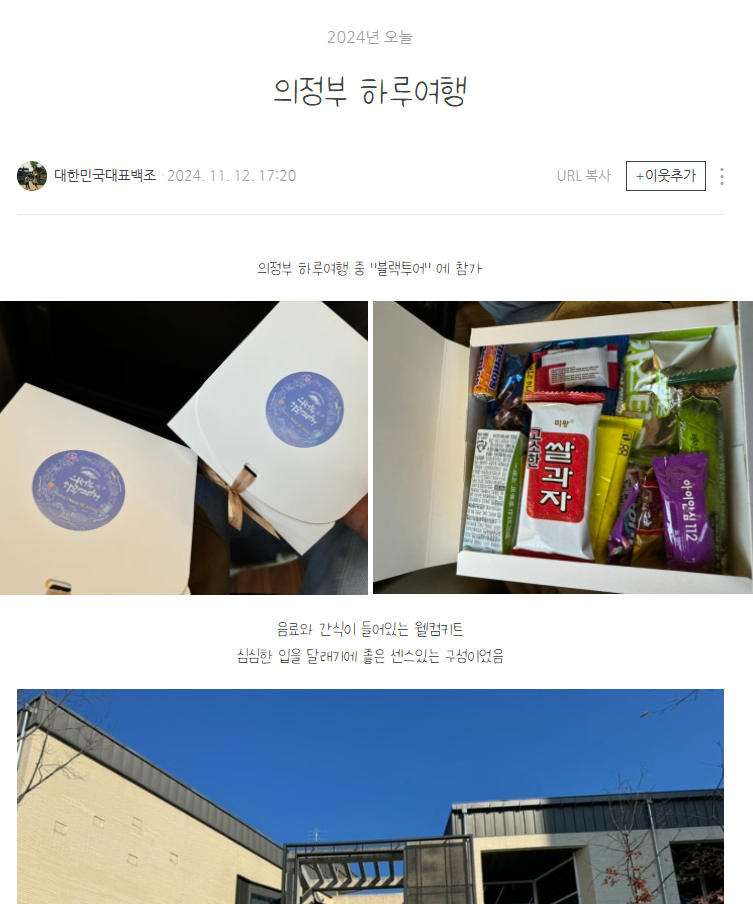View the white welcome kit box photo
This screenshot has width=753, height=904.
click(x=184, y=447)
